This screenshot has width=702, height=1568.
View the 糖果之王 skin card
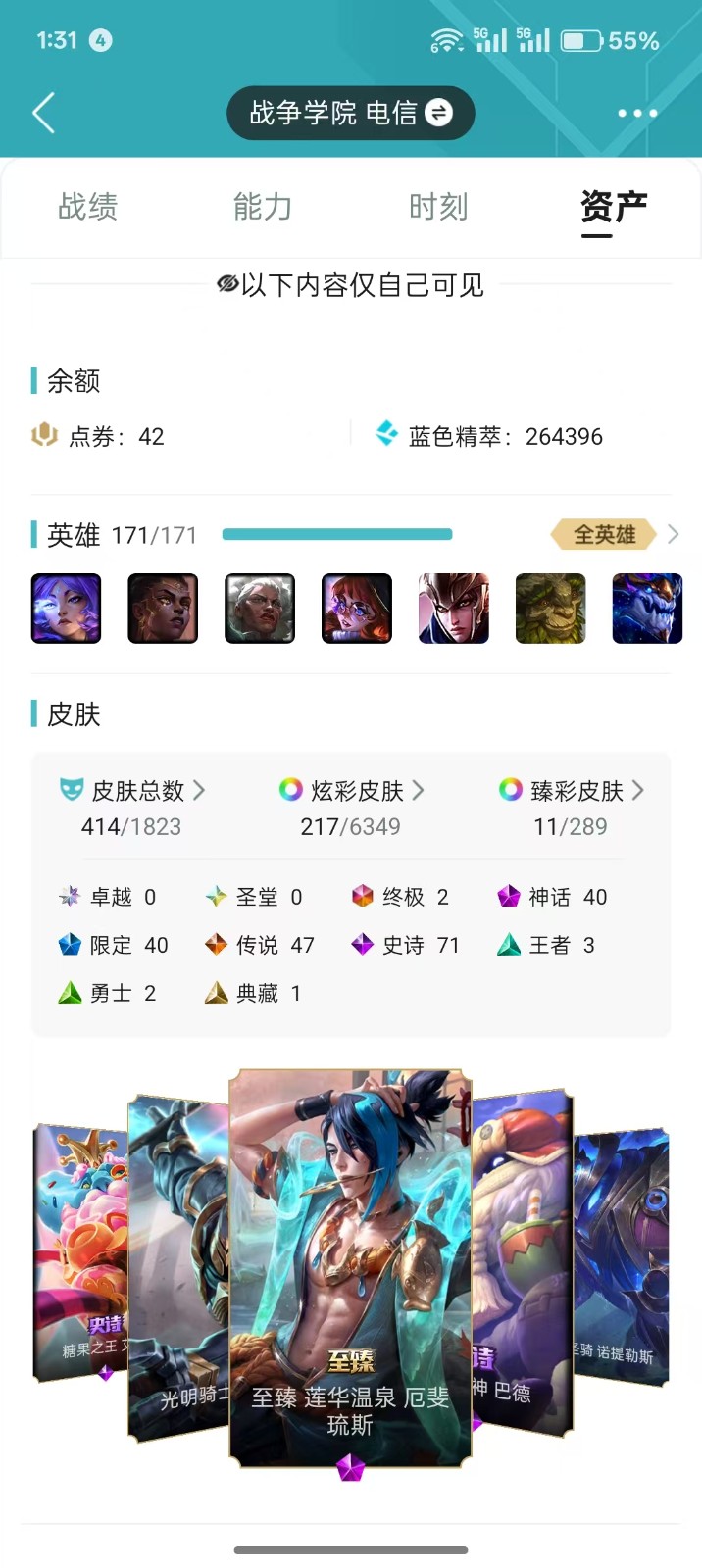80,1252
